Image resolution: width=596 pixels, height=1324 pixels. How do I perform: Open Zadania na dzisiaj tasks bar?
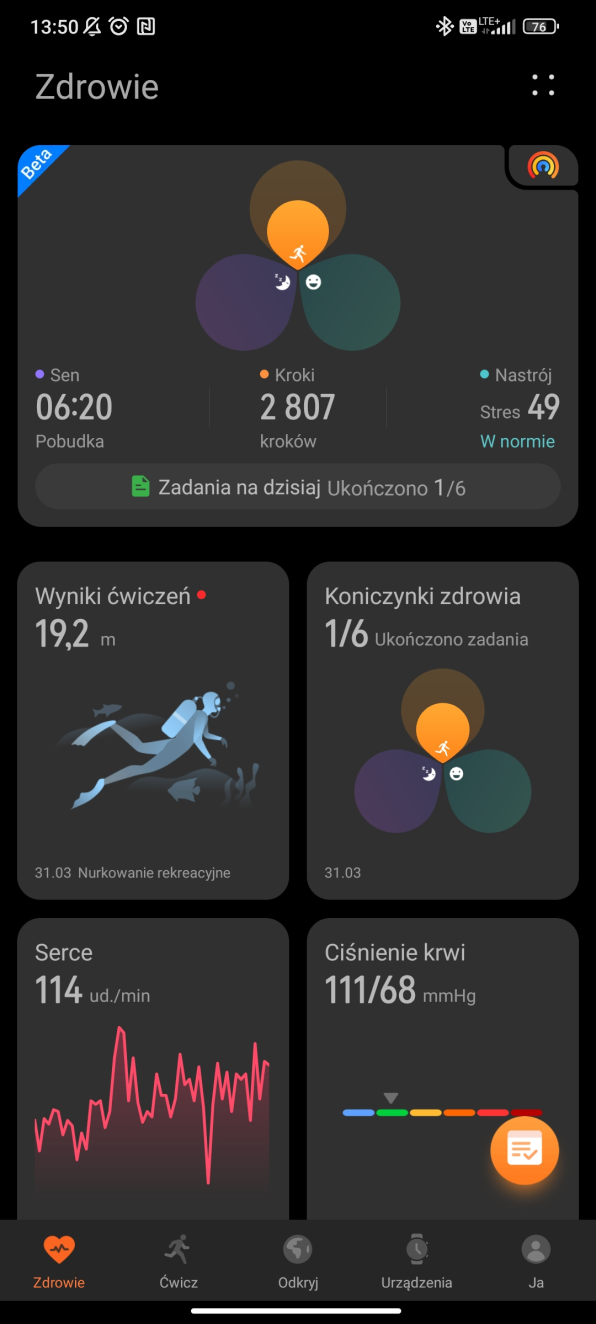pos(298,487)
